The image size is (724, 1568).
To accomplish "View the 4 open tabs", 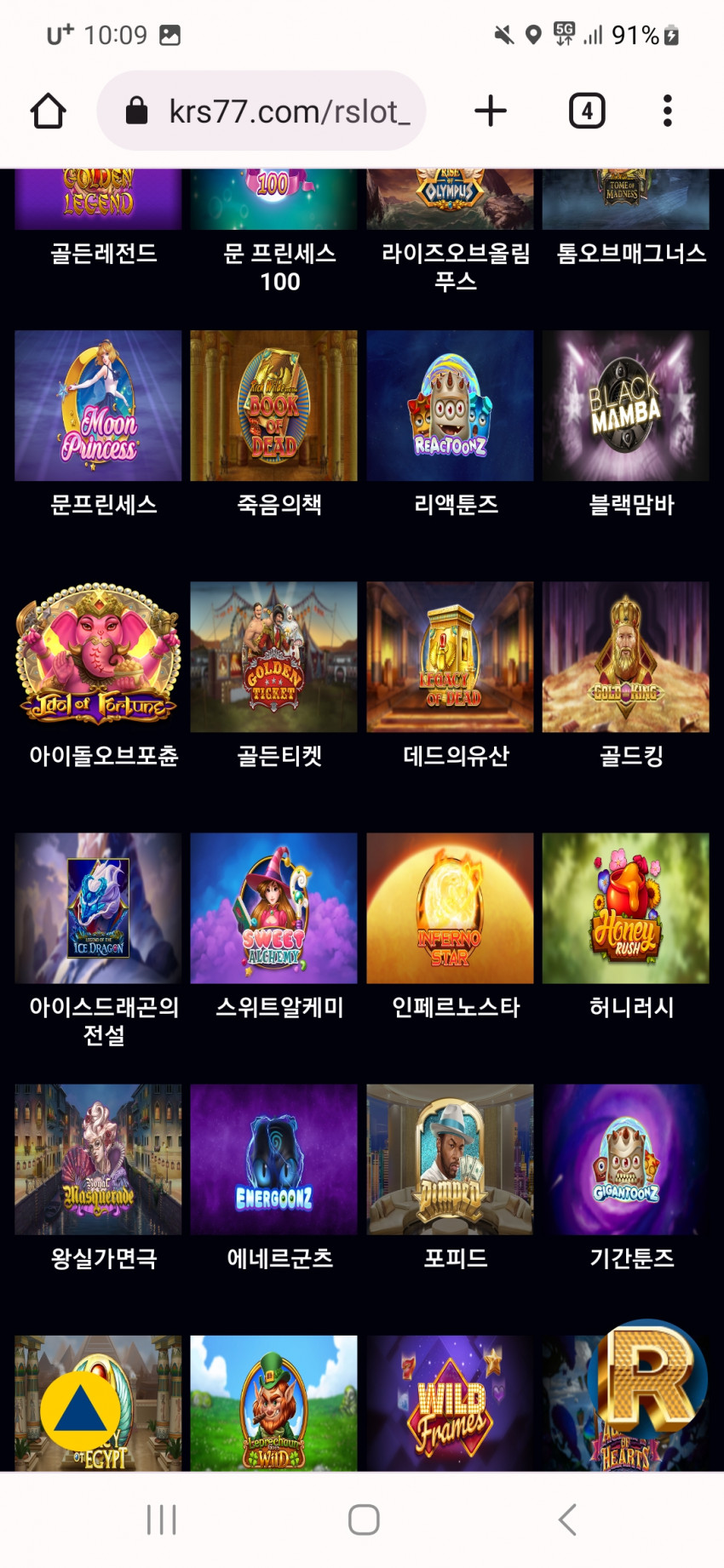I will (x=587, y=111).
